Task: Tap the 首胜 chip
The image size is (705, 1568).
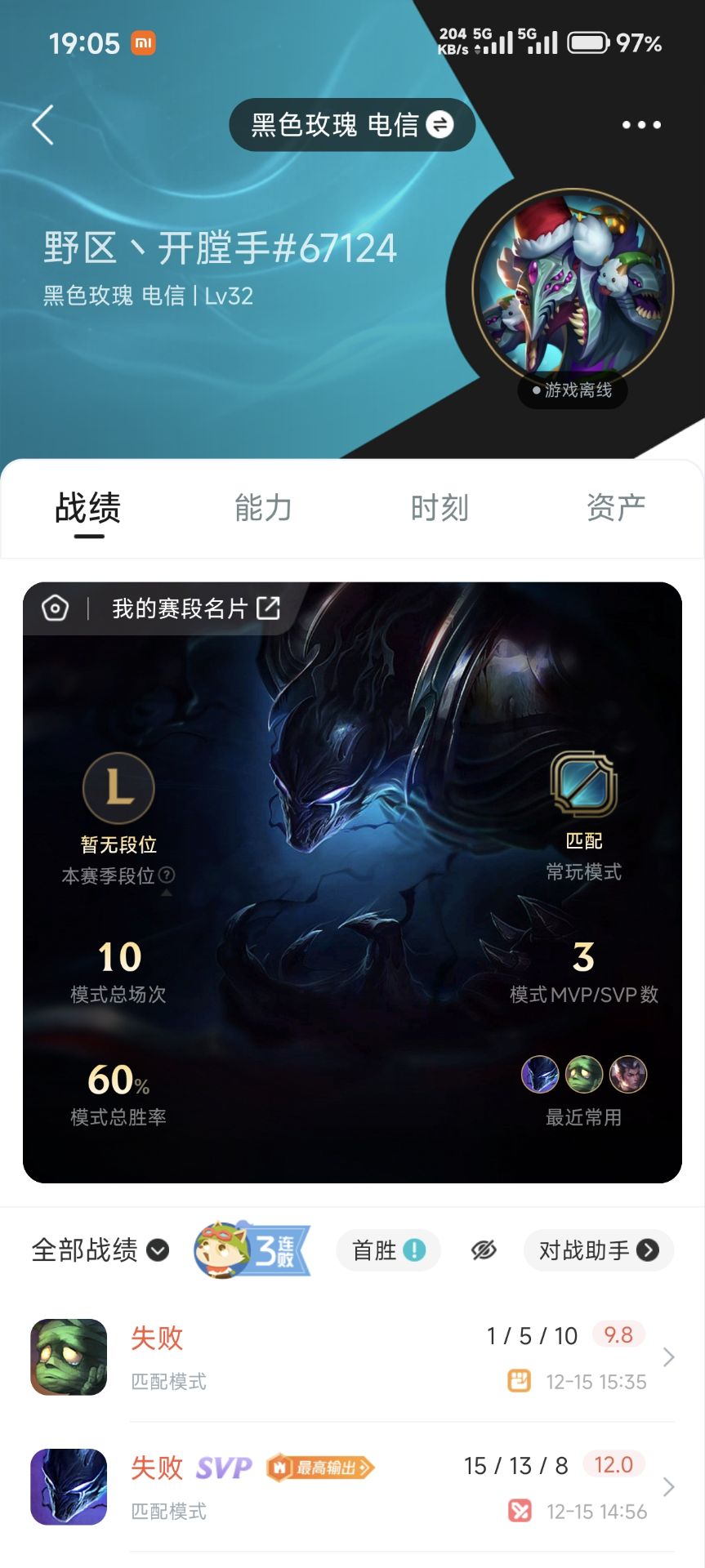Action: pyautogui.click(x=388, y=1250)
